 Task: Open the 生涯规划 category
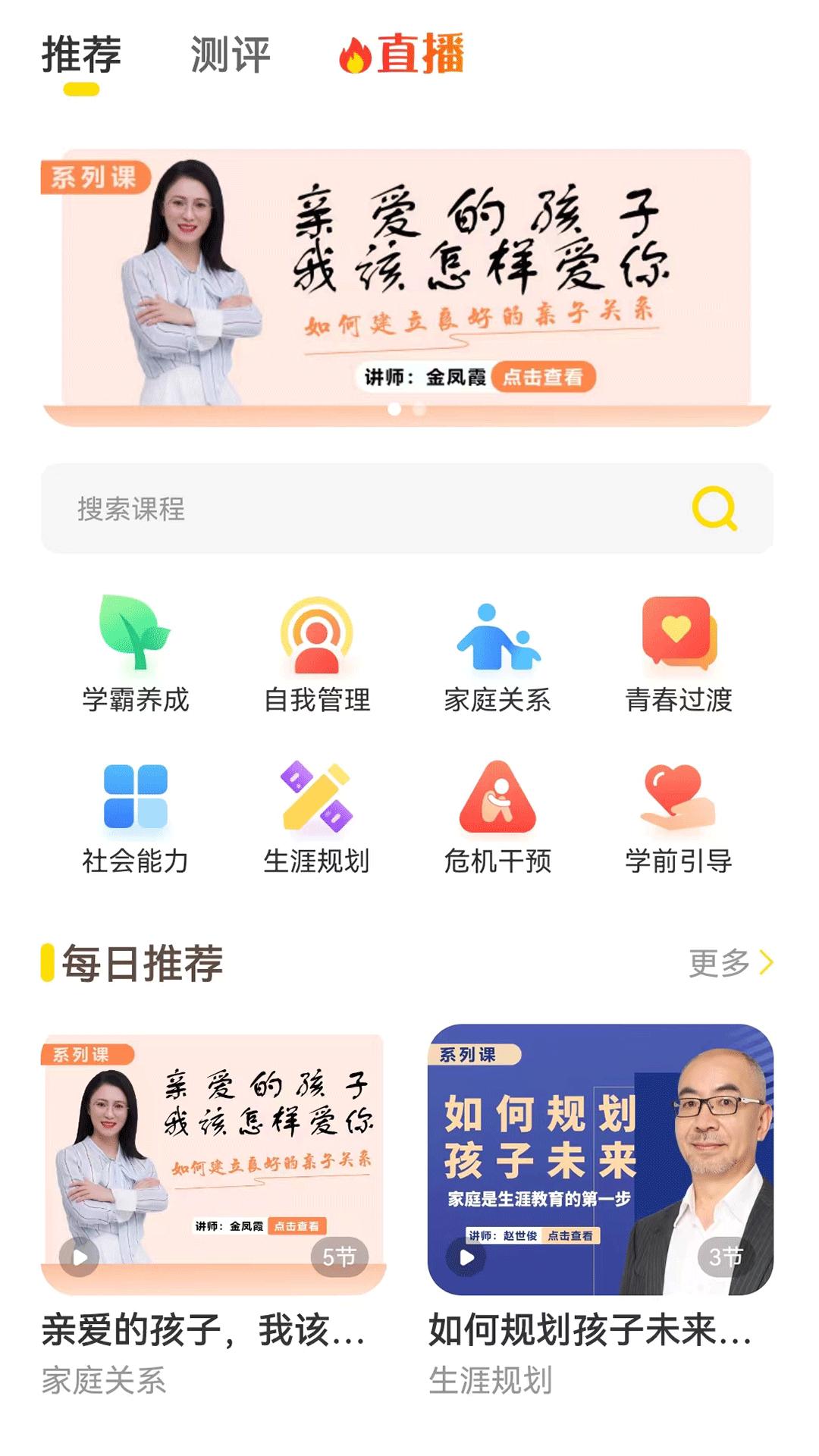pos(318,800)
